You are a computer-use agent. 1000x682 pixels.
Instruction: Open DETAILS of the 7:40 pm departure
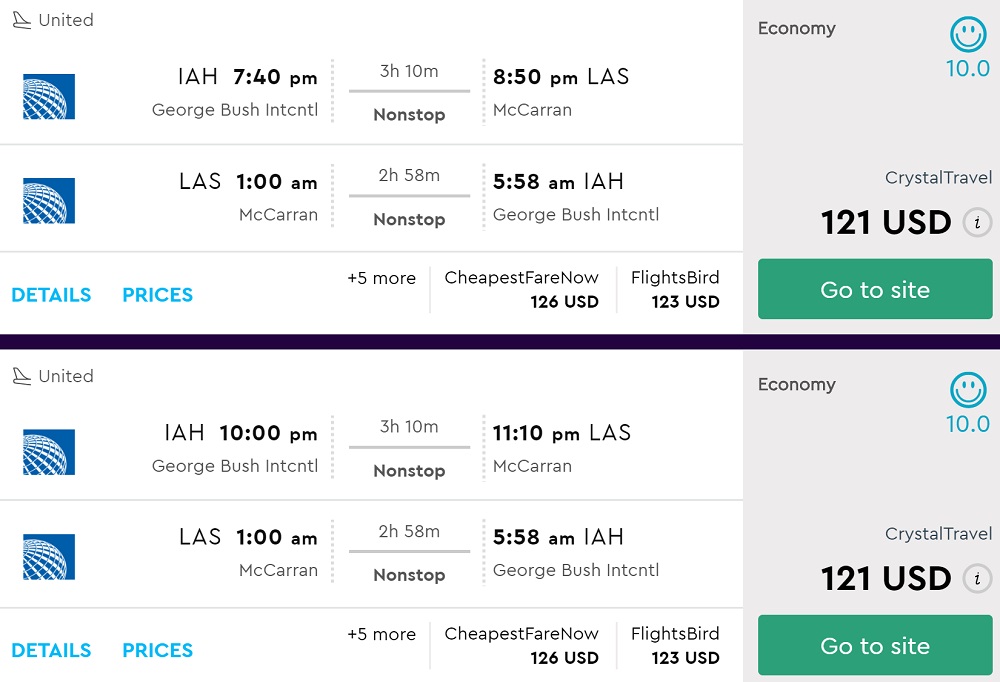click(x=51, y=295)
